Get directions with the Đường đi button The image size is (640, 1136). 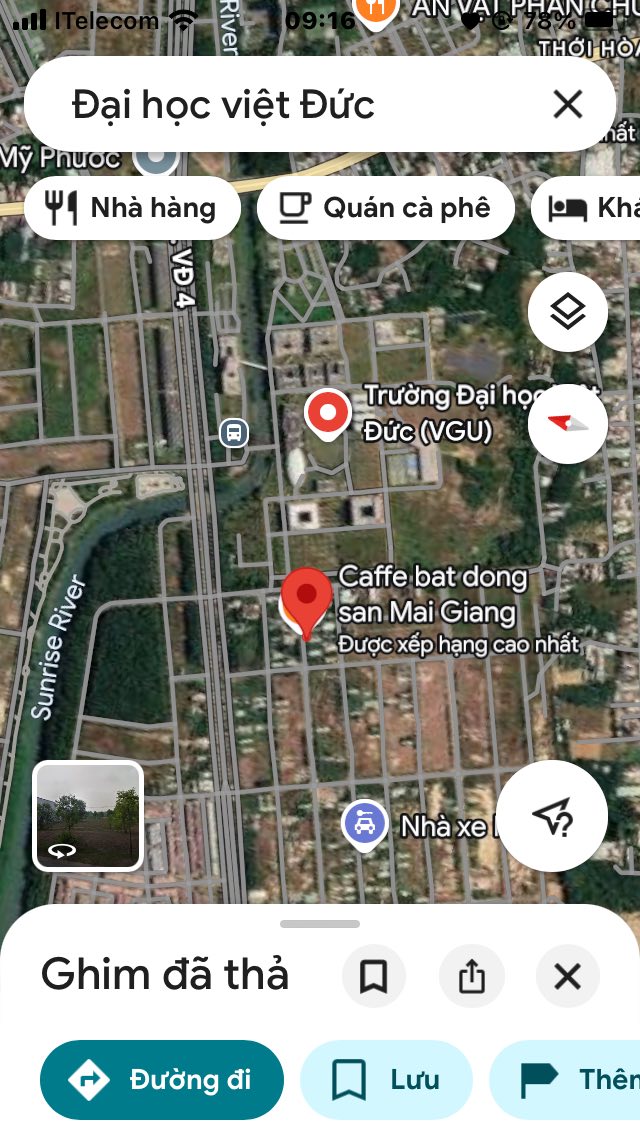tap(162, 1080)
